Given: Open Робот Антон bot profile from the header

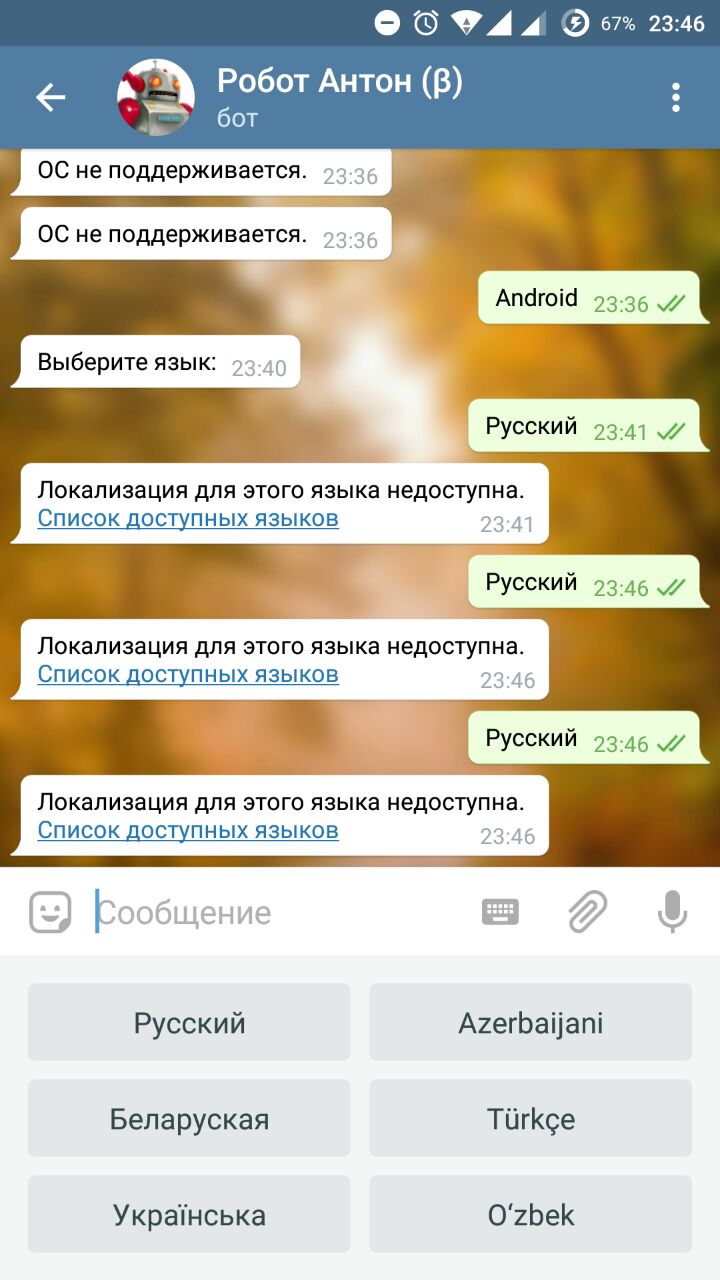Looking at the screenshot, I should coord(338,97).
